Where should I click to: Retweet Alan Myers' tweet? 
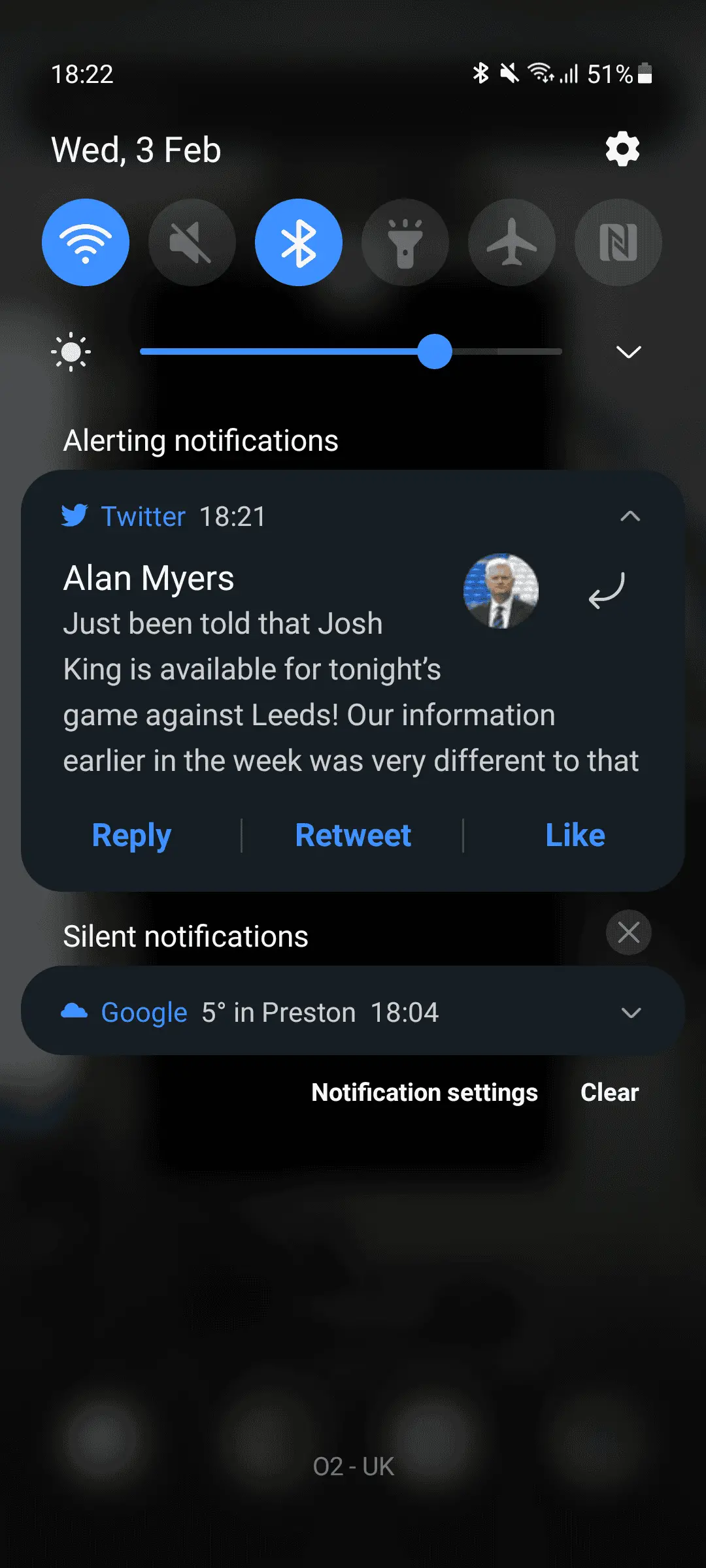coord(353,835)
